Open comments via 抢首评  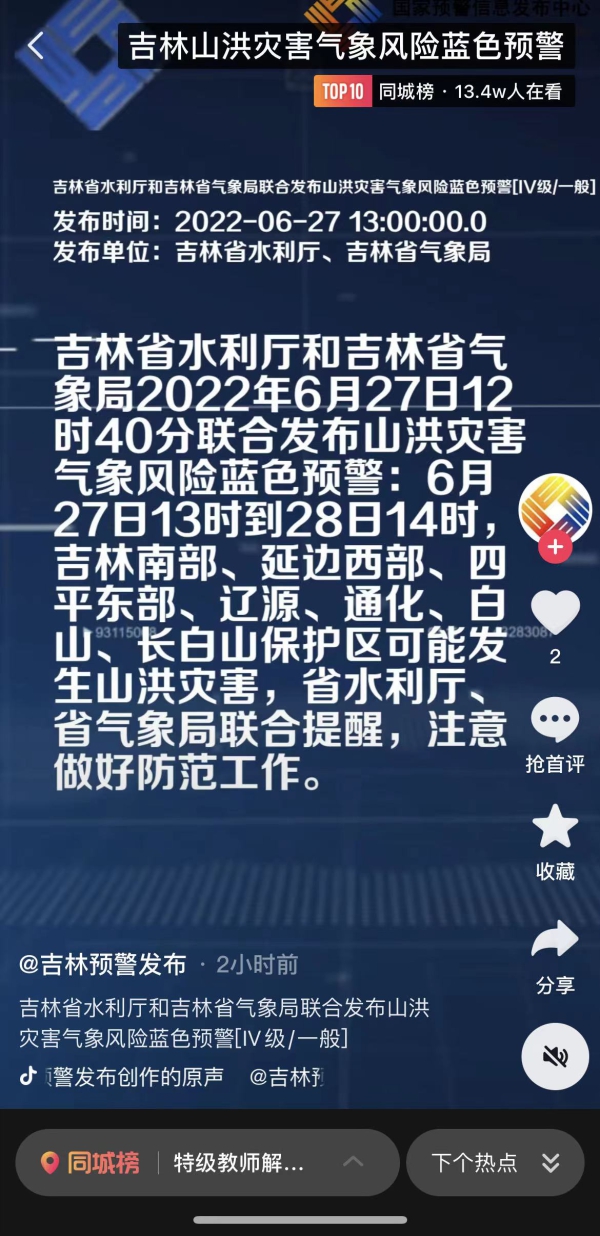pyautogui.click(x=554, y=722)
